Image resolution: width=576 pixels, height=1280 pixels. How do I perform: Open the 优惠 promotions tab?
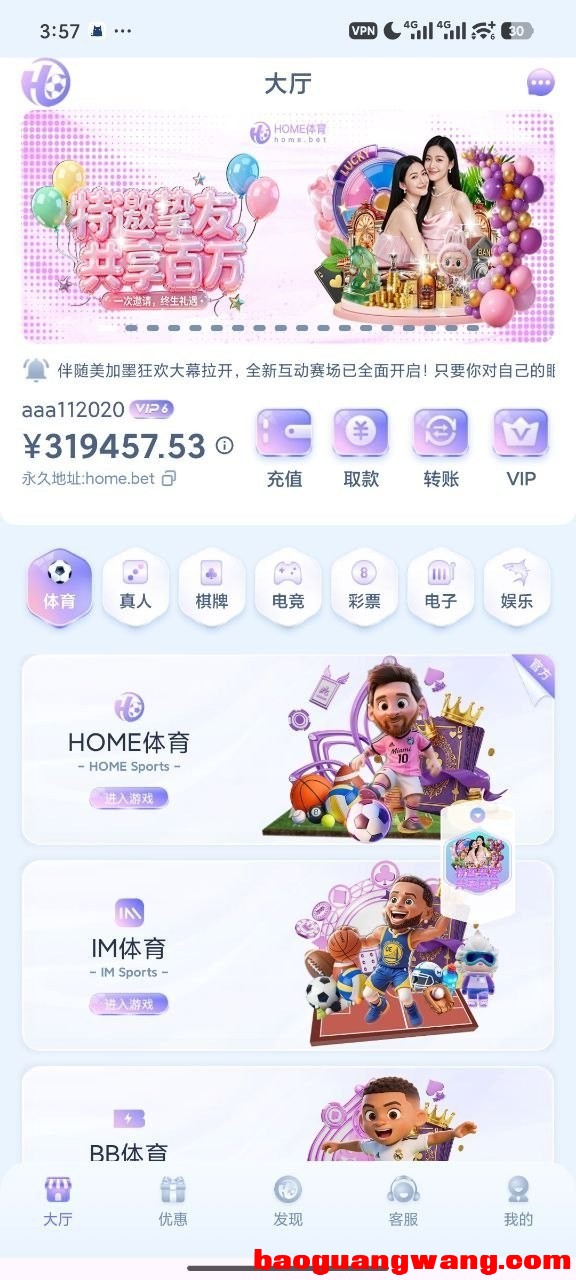[x=173, y=1202]
